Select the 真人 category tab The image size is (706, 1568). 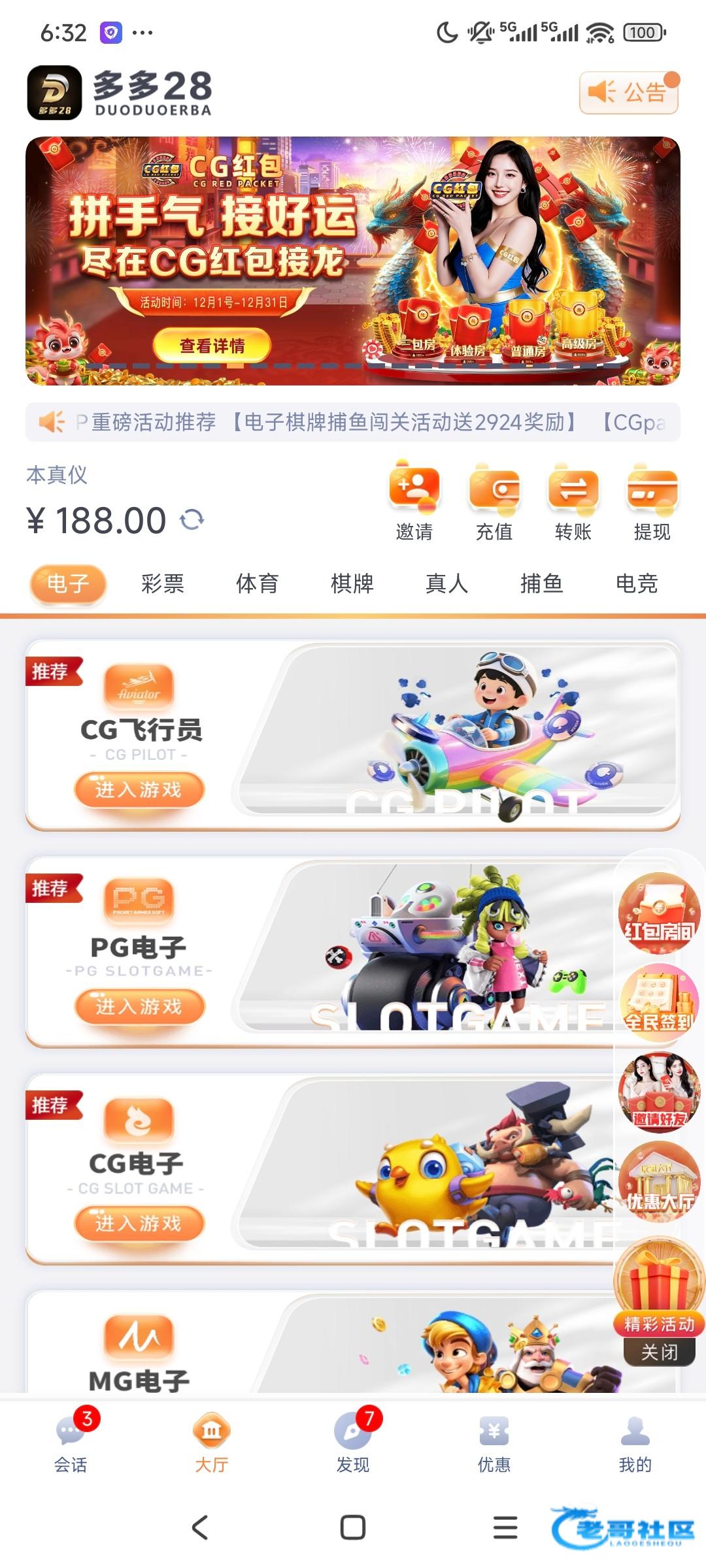pos(447,583)
